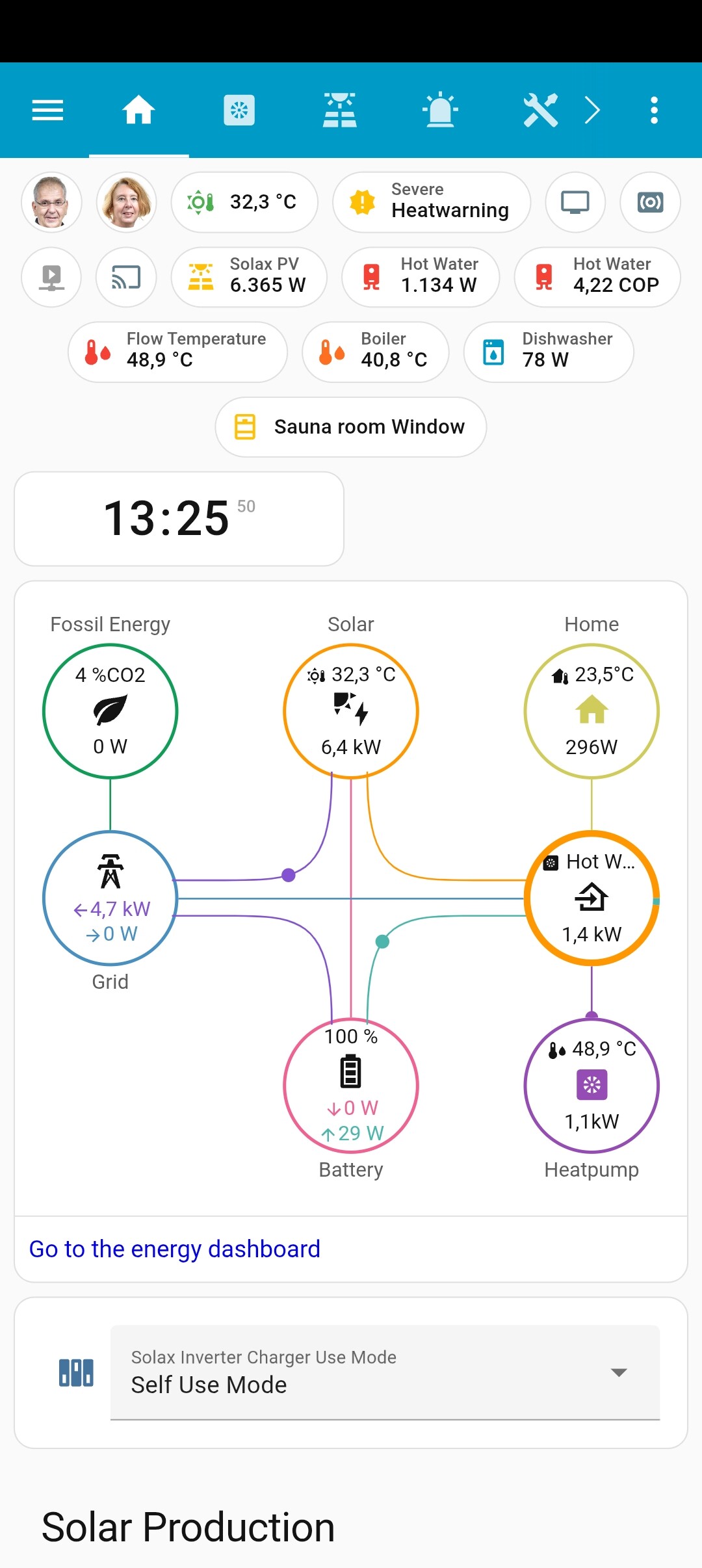Image resolution: width=702 pixels, height=1568 pixels.
Task: Show more tabs with the chevron arrow
Action: [592, 111]
